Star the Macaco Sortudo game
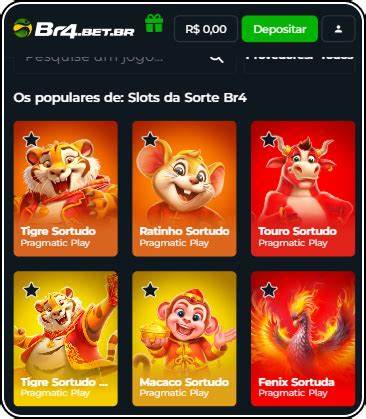 (150, 289)
